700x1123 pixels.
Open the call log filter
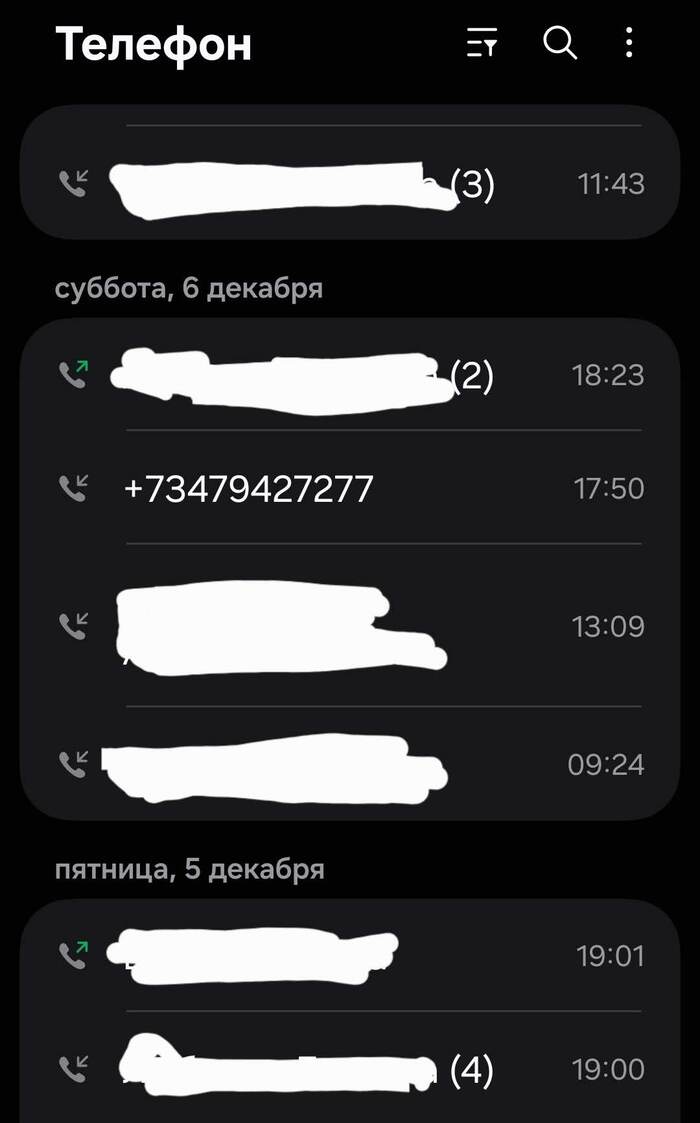482,43
